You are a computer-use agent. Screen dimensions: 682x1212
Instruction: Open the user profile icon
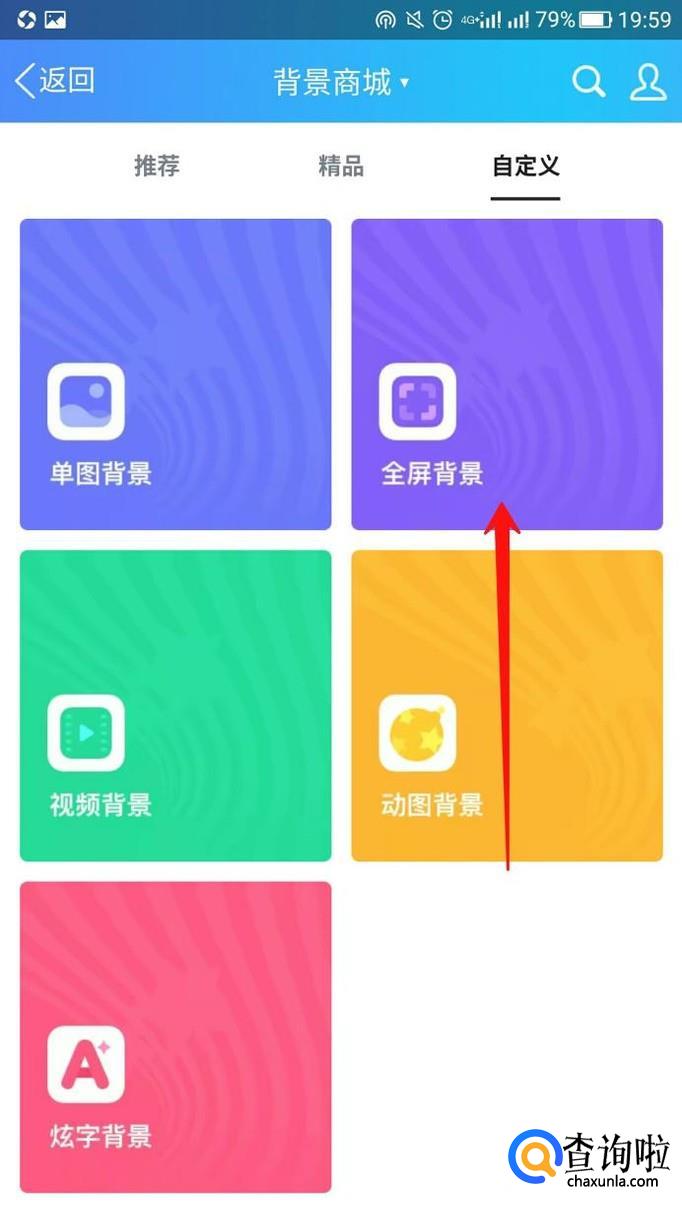(x=648, y=82)
